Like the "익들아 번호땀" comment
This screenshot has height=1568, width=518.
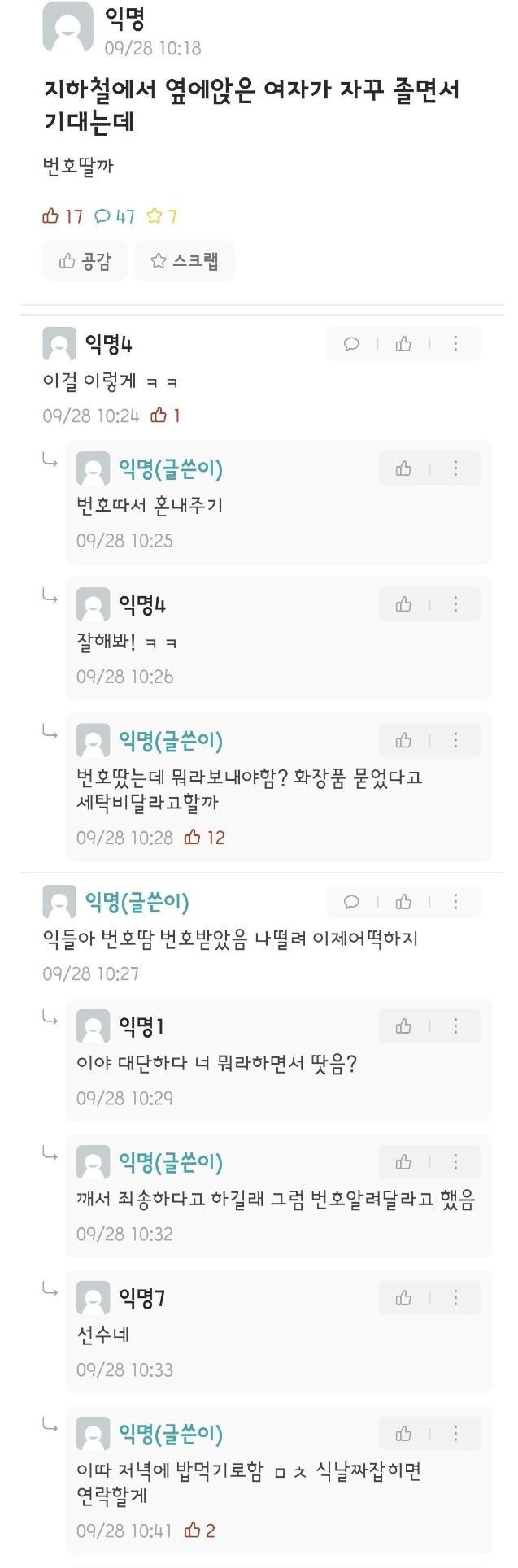tap(403, 902)
